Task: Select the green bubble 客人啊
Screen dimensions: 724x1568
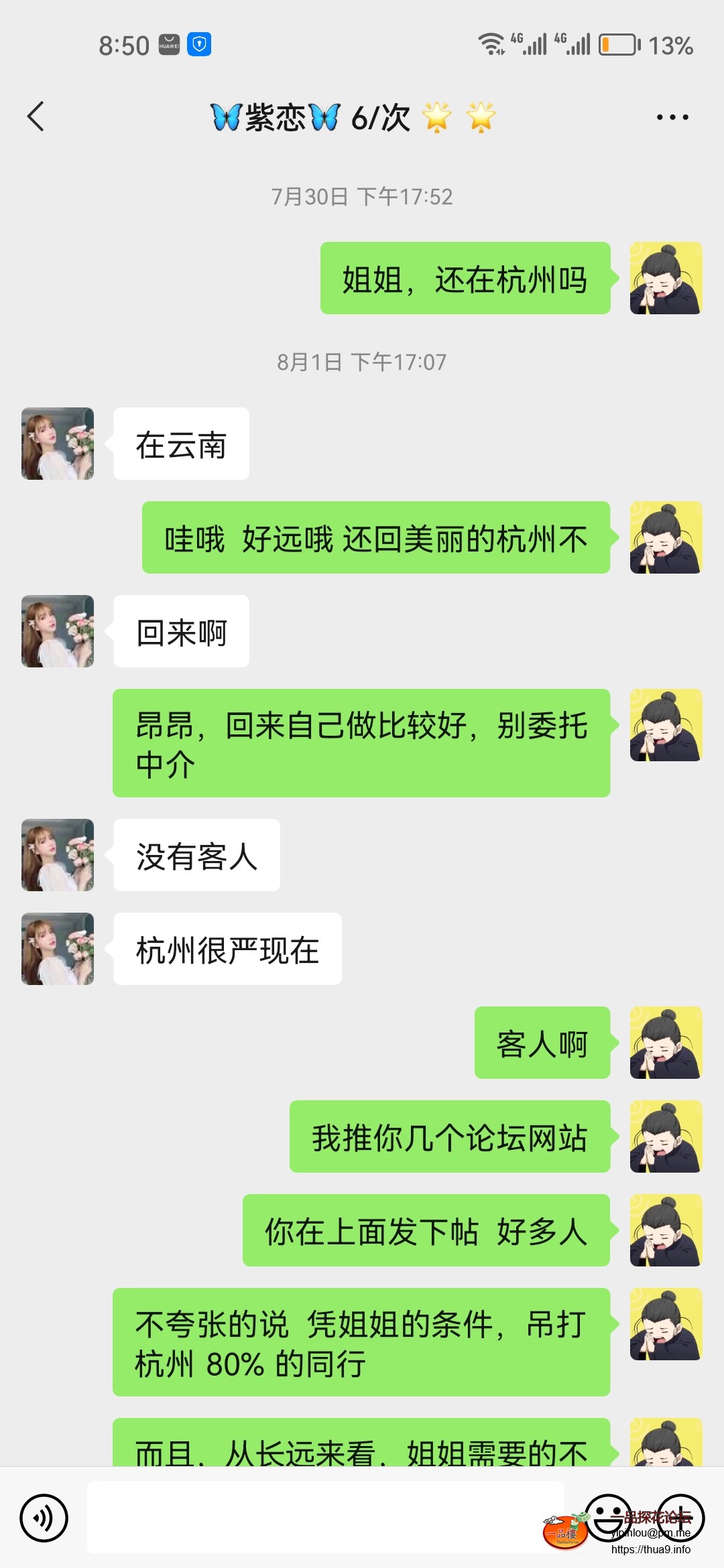Action: (x=542, y=1043)
